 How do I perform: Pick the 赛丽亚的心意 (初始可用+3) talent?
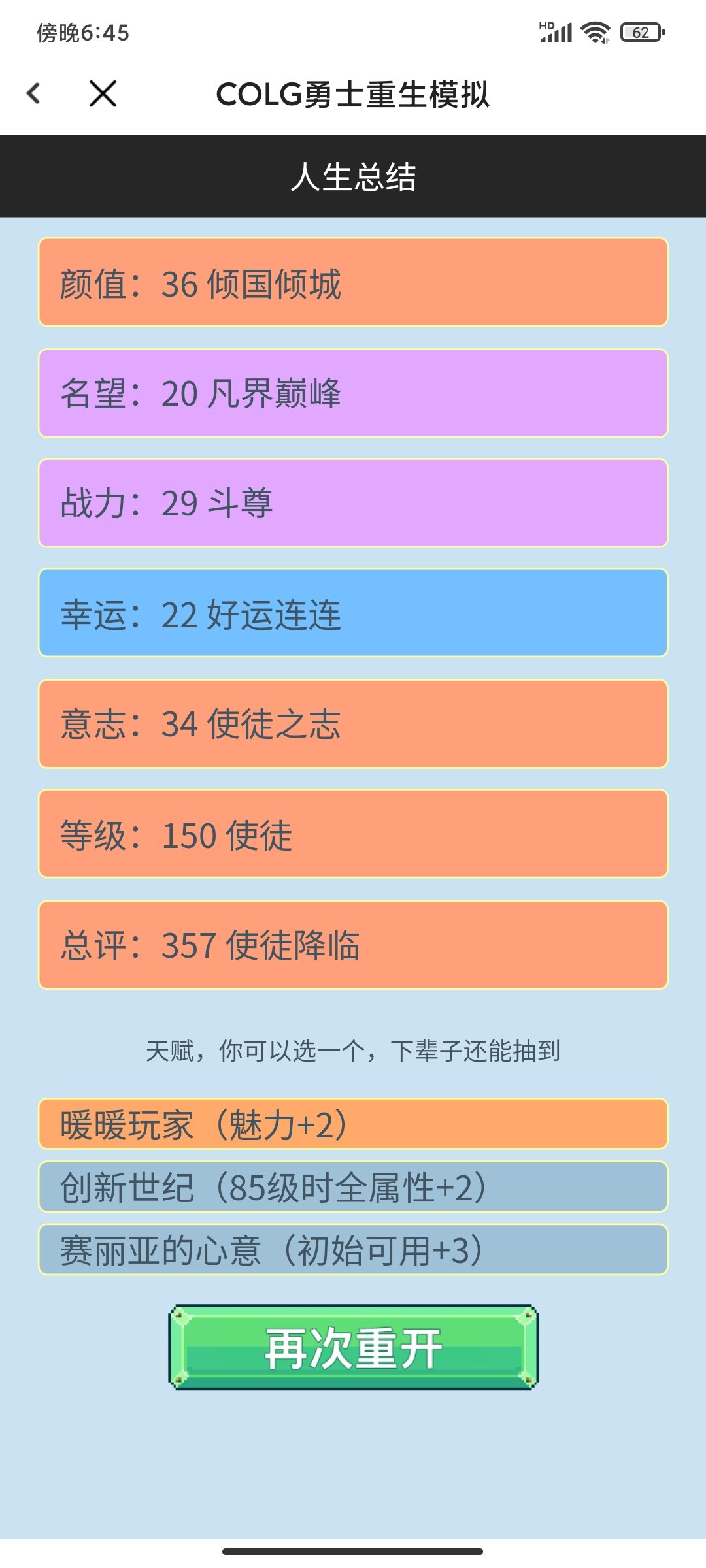[x=353, y=1249]
